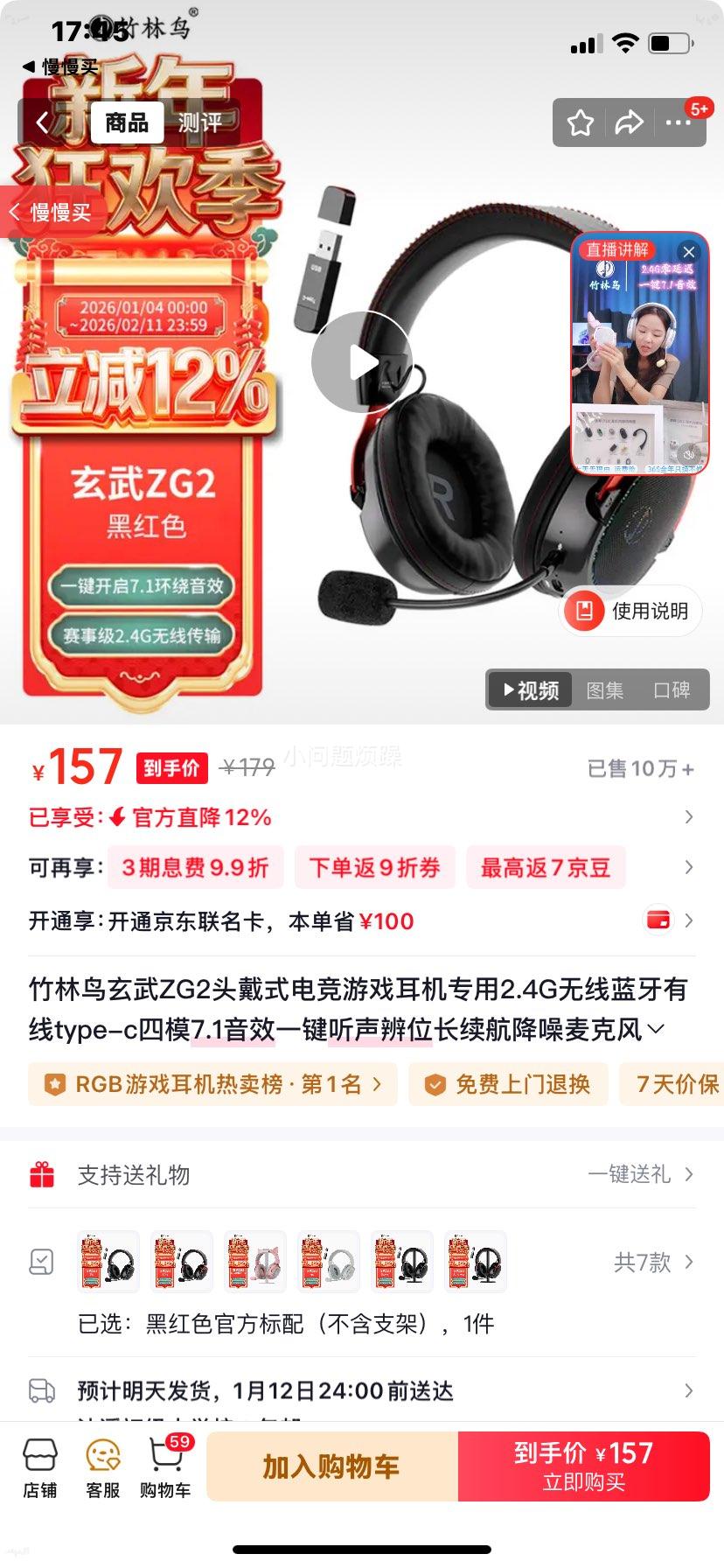Open the share icon in the top bar

click(x=628, y=123)
